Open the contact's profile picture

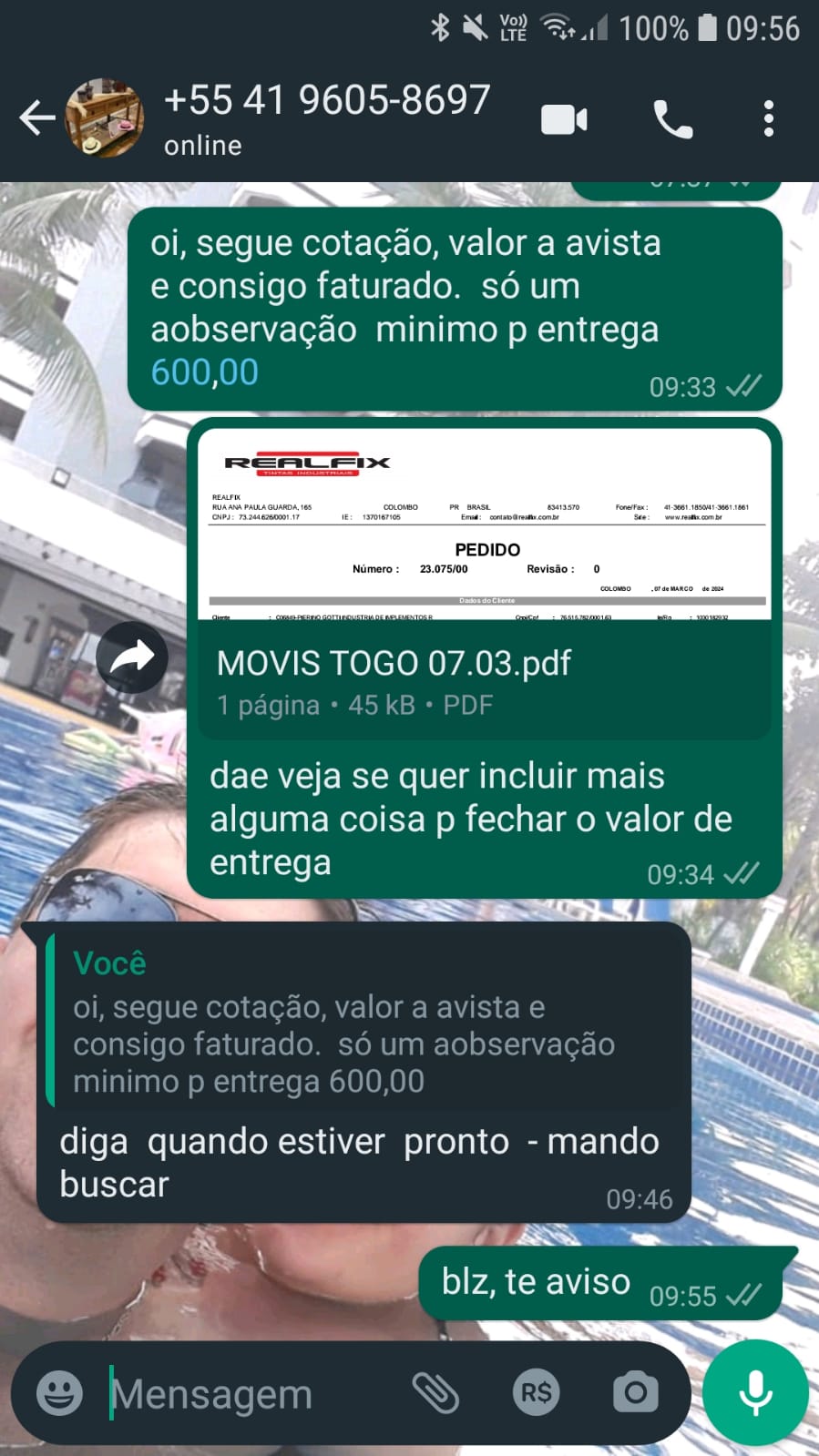[x=105, y=118]
